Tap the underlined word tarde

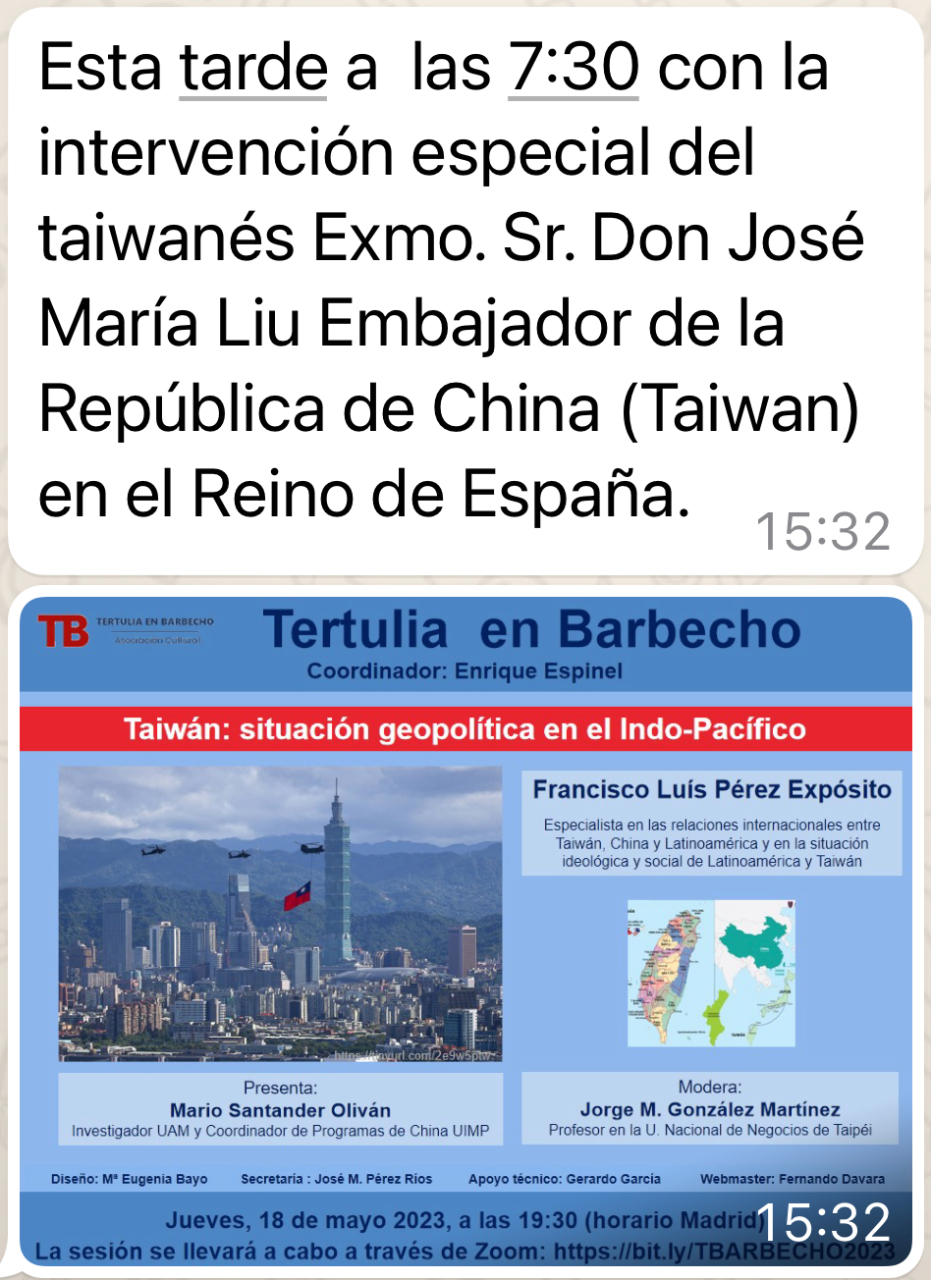tap(253, 70)
